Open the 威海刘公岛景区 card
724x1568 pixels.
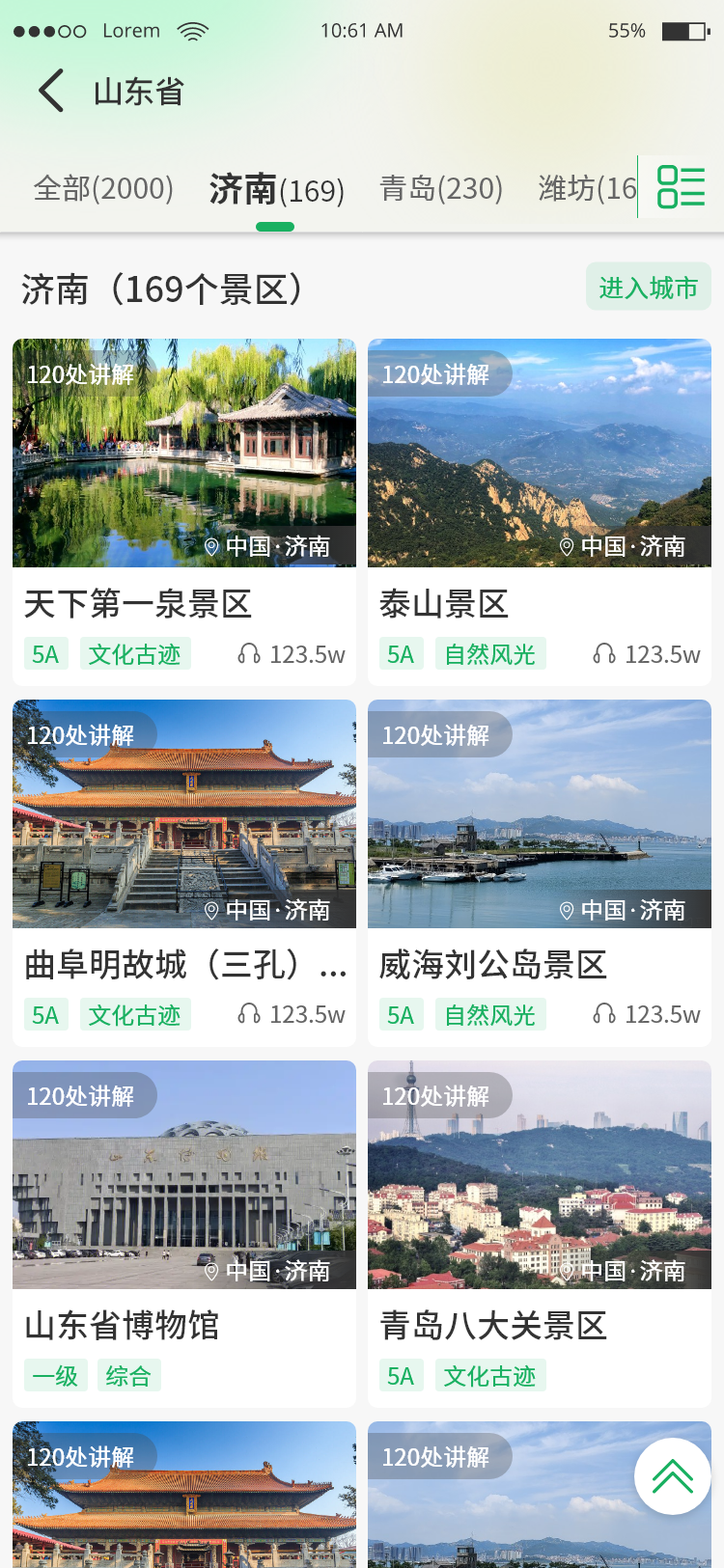point(540,872)
